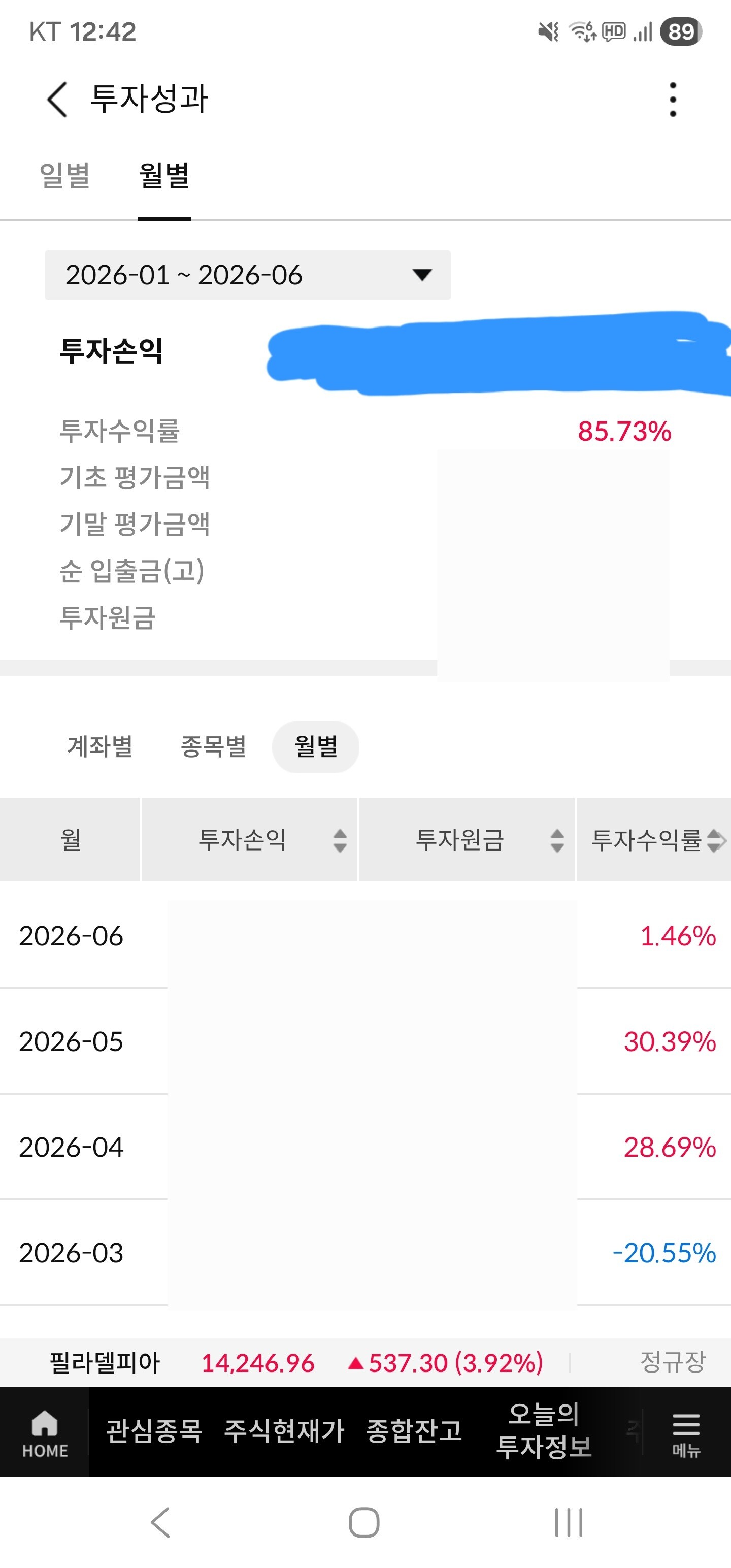Switch to the 일별 tab

click(x=64, y=176)
